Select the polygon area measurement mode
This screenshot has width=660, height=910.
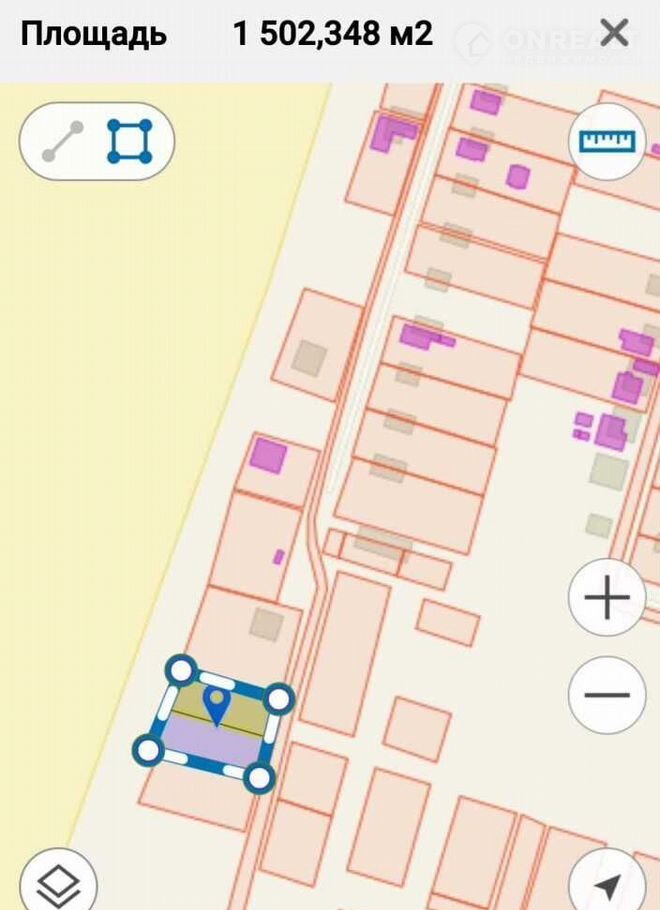130,142
